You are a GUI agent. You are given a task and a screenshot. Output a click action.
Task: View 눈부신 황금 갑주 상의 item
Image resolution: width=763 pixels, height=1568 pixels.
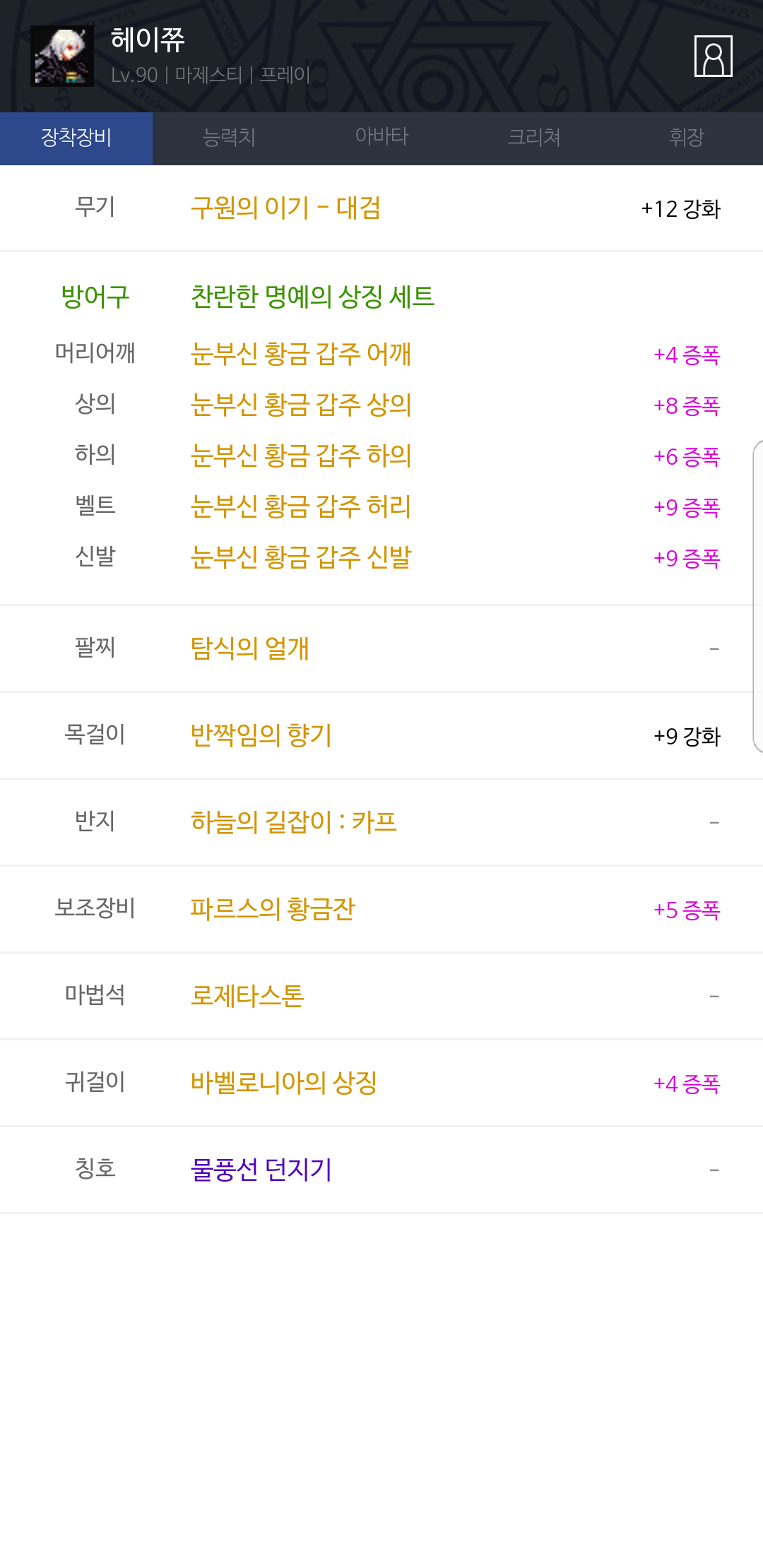coord(301,405)
